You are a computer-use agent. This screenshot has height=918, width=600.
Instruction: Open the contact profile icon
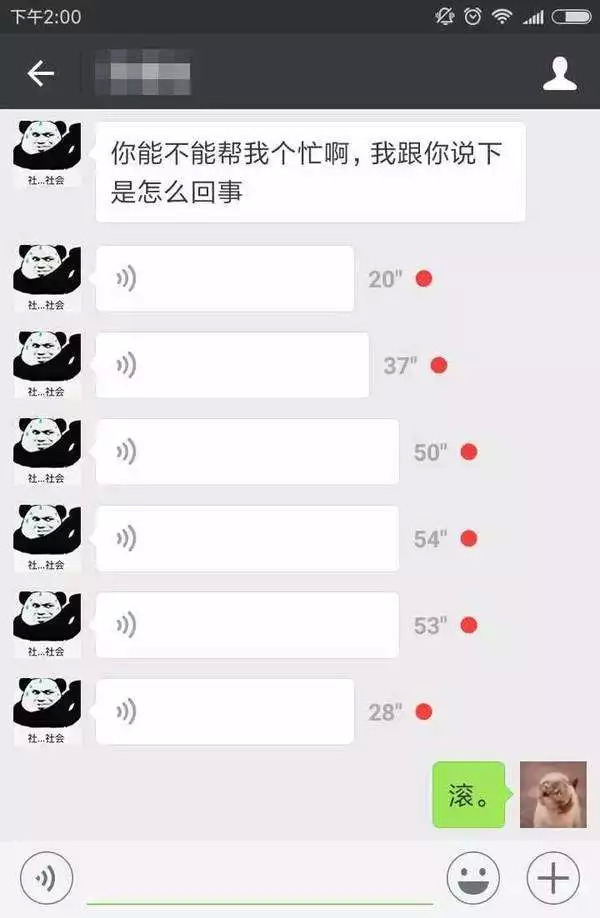tap(560, 73)
